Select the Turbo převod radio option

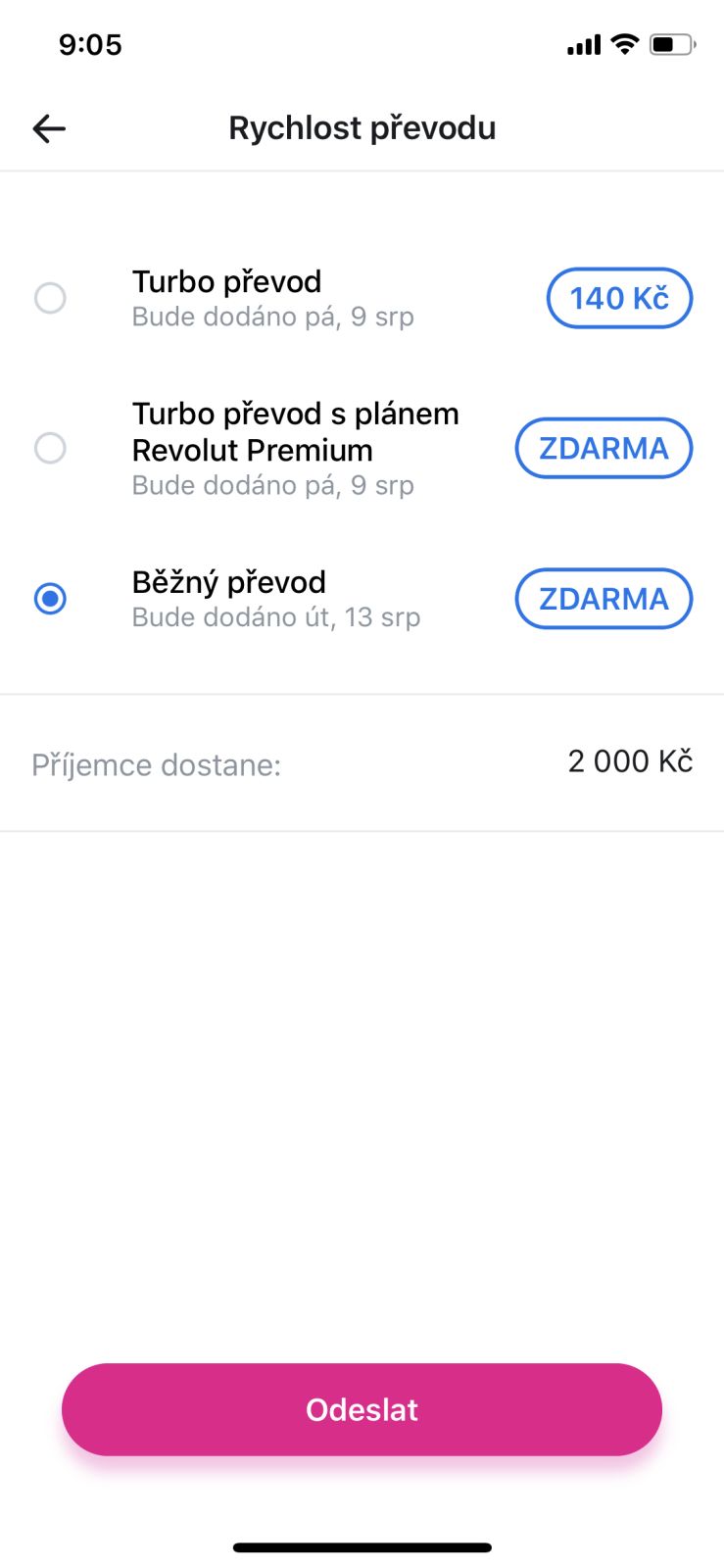(50, 298)
